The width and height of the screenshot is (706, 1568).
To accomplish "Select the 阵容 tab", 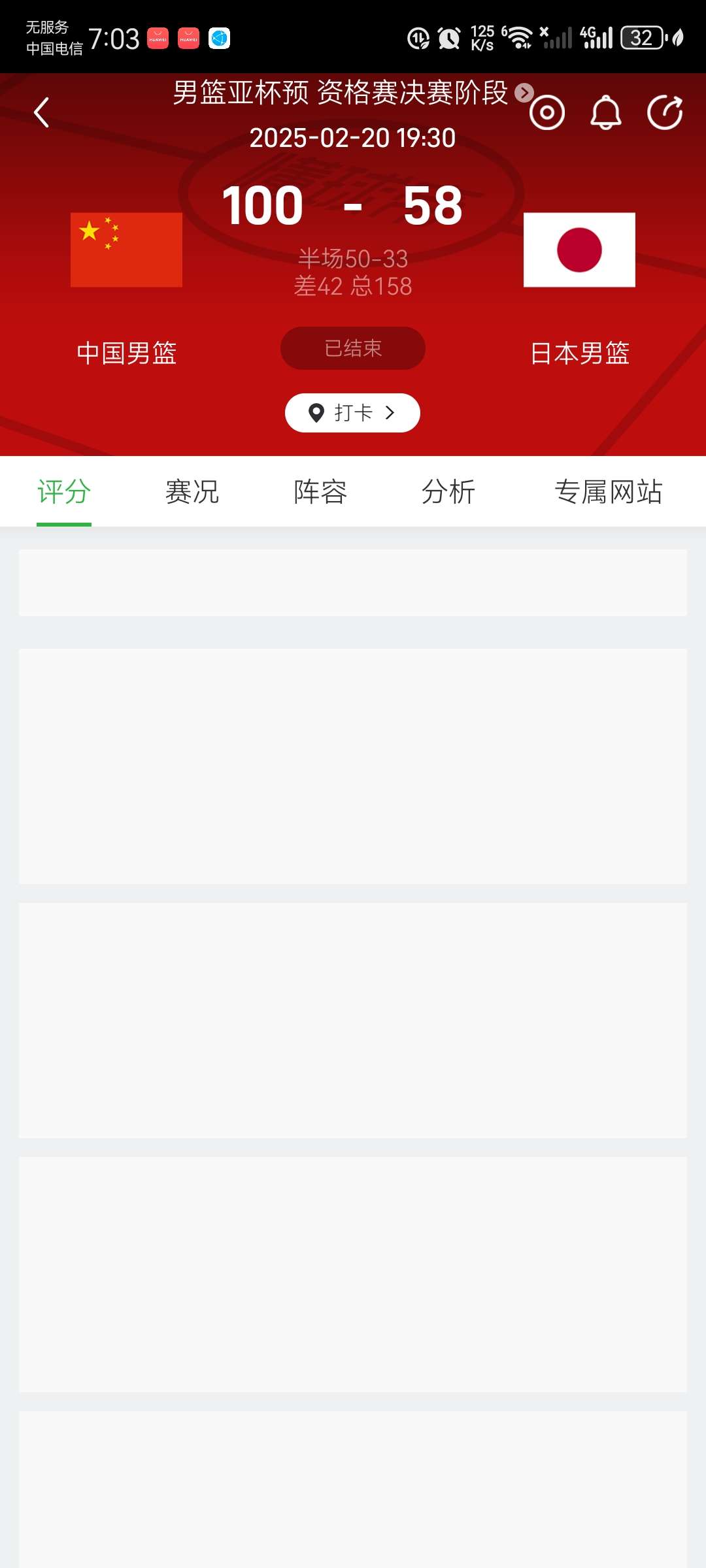I will 320,492.
